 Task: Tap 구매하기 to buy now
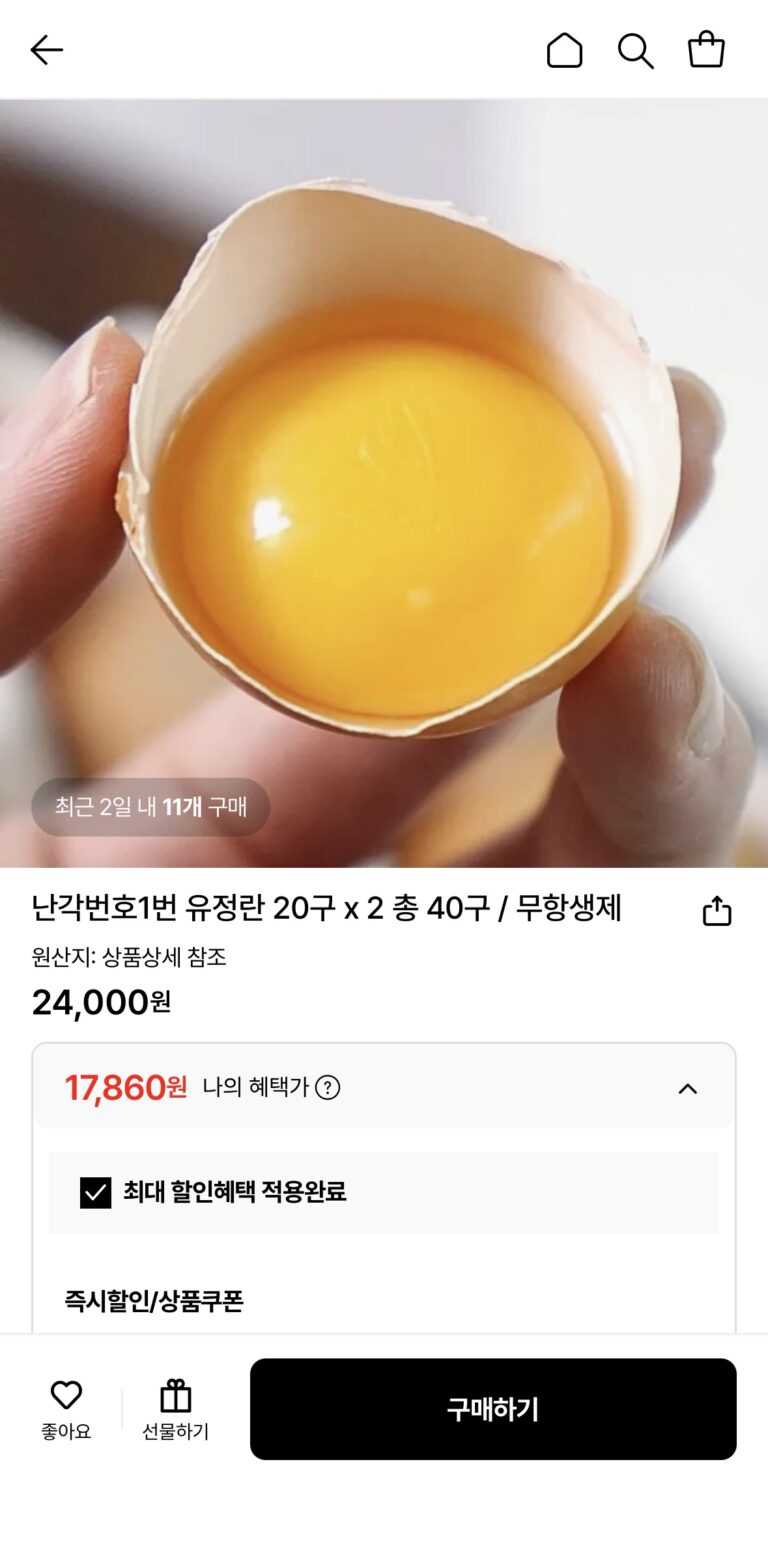click(493, 1408)
